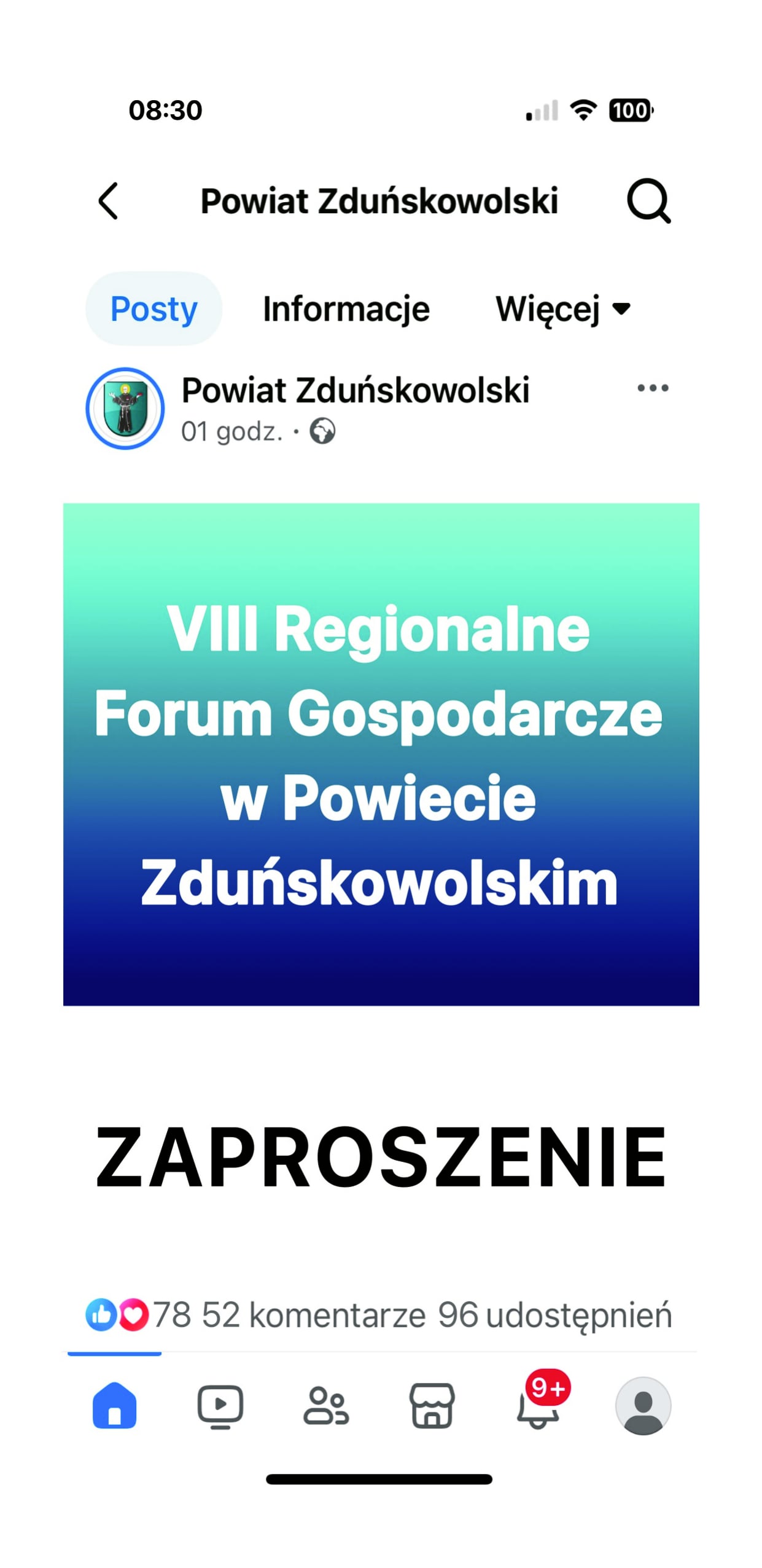This screenshot has height=1568, width=762.
Task: Open the Marketplace tab
Action: point(432,1405)
